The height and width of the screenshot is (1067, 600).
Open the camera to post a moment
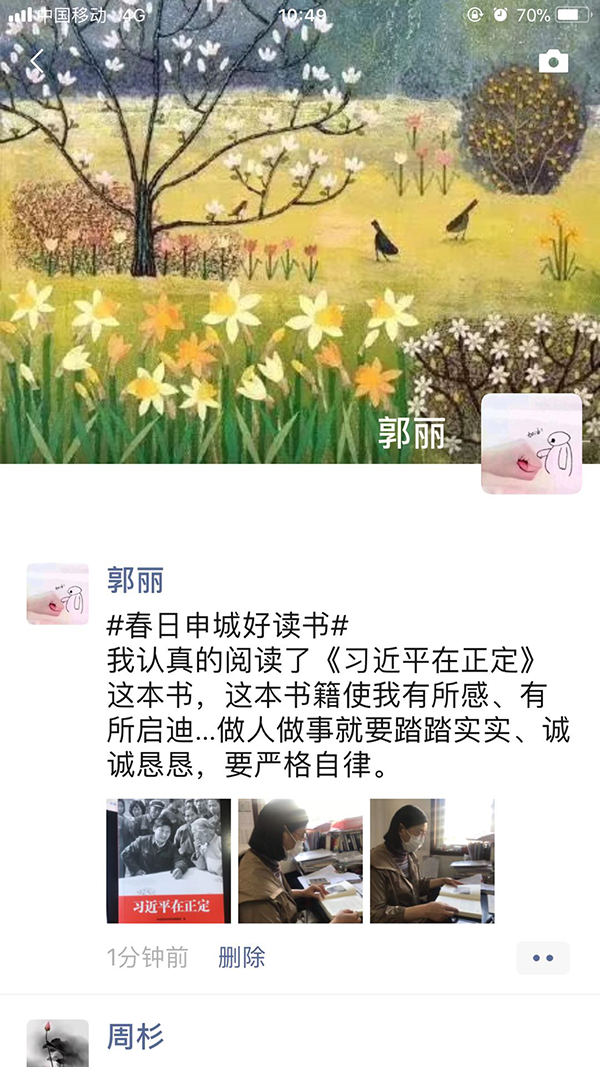click(553, 62)
